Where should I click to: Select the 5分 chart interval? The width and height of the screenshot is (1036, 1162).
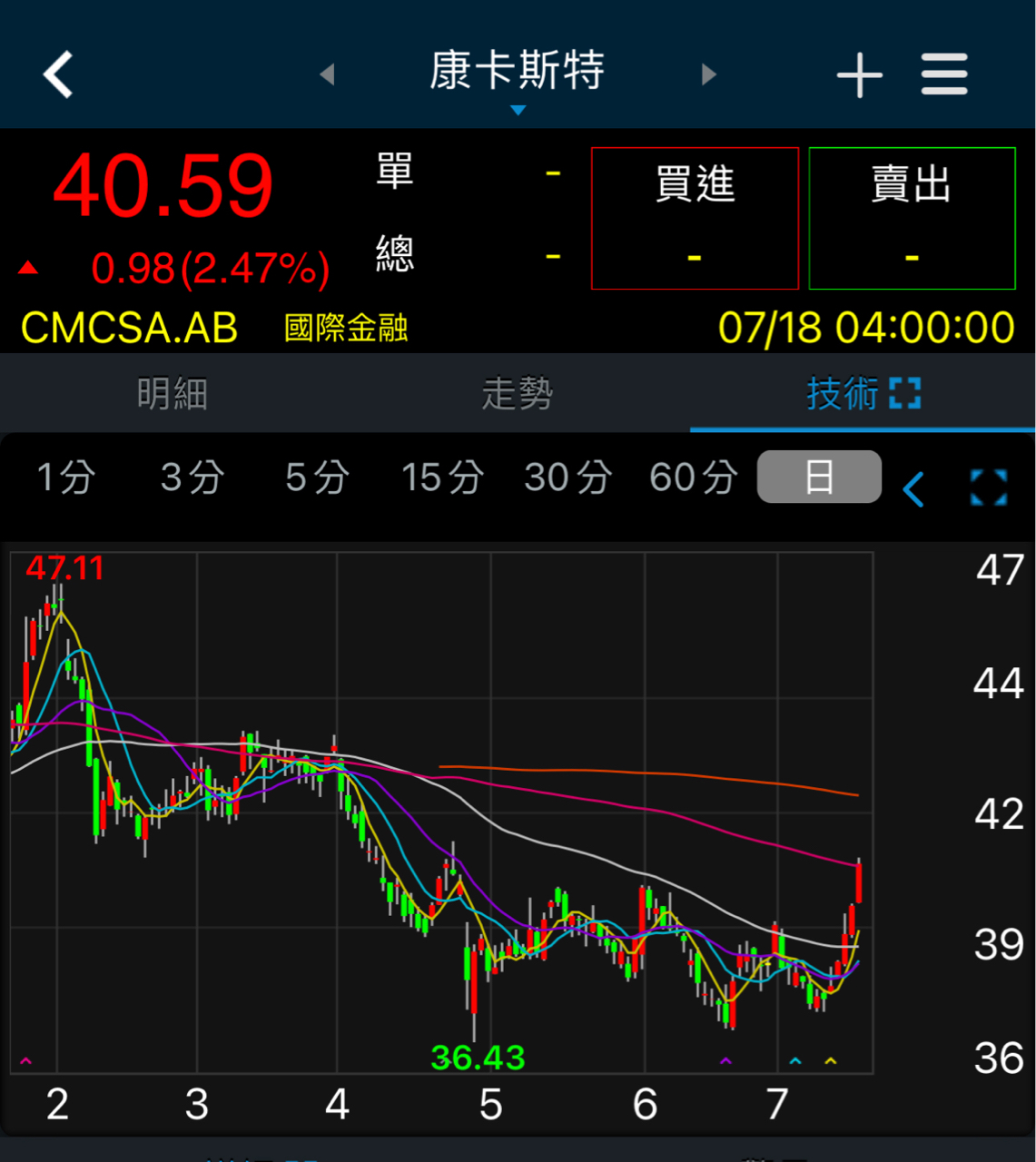pyautogui.click(x=317, y=478)
